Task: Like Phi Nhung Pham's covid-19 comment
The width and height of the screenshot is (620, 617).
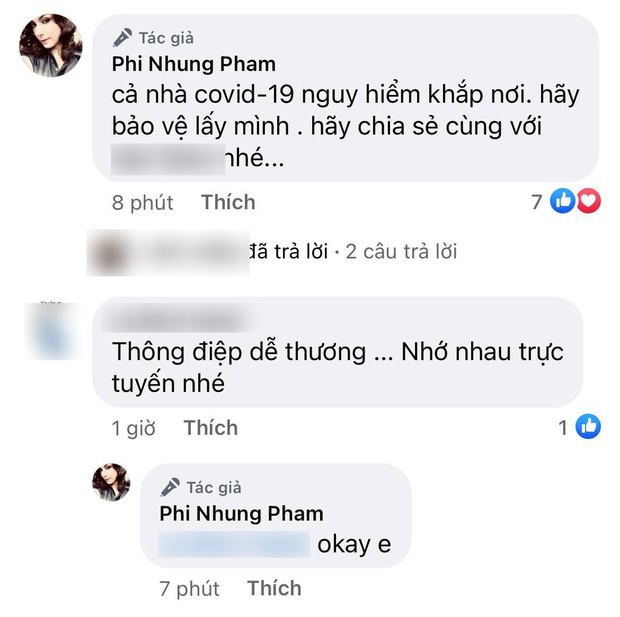Action: (228, 202)
